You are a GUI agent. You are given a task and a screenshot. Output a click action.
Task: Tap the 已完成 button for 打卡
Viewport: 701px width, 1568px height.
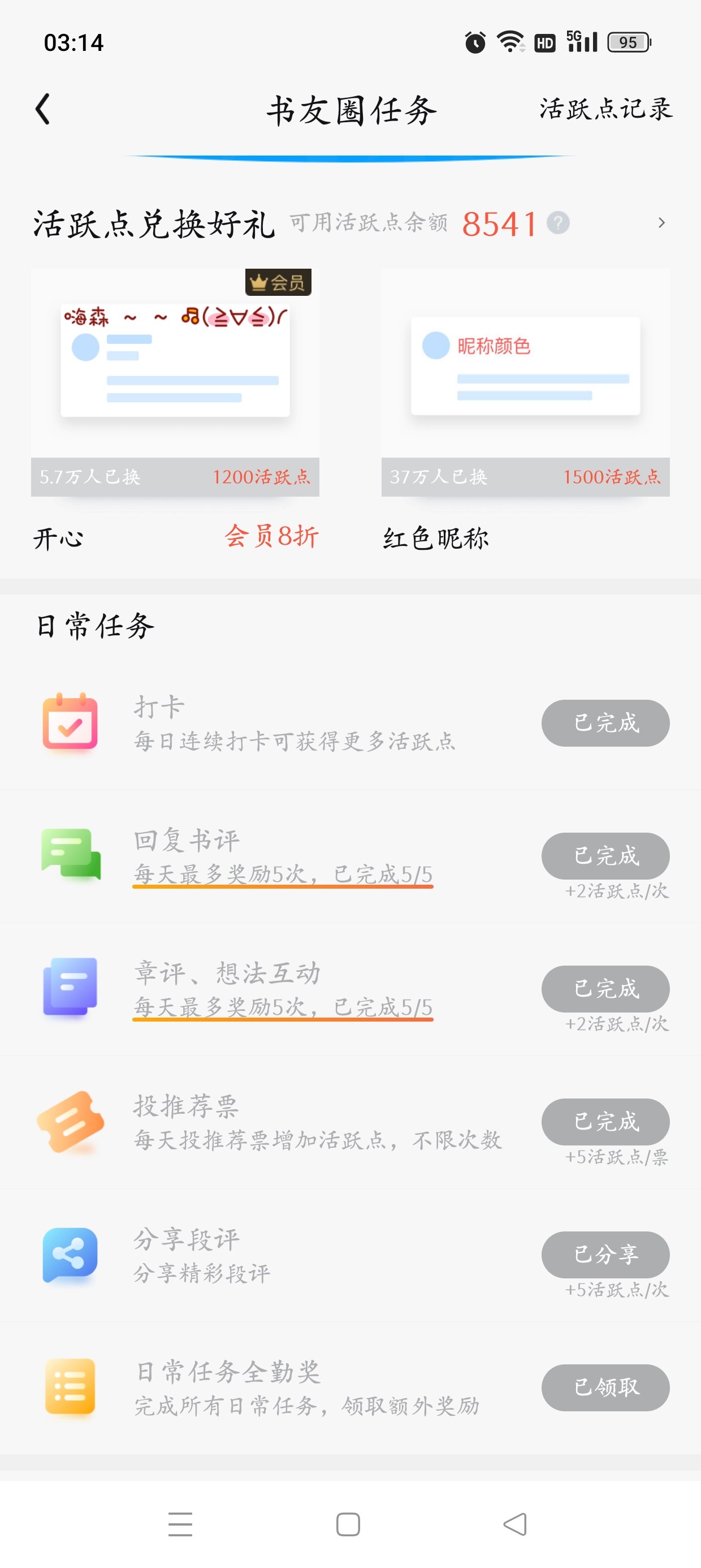605,722
